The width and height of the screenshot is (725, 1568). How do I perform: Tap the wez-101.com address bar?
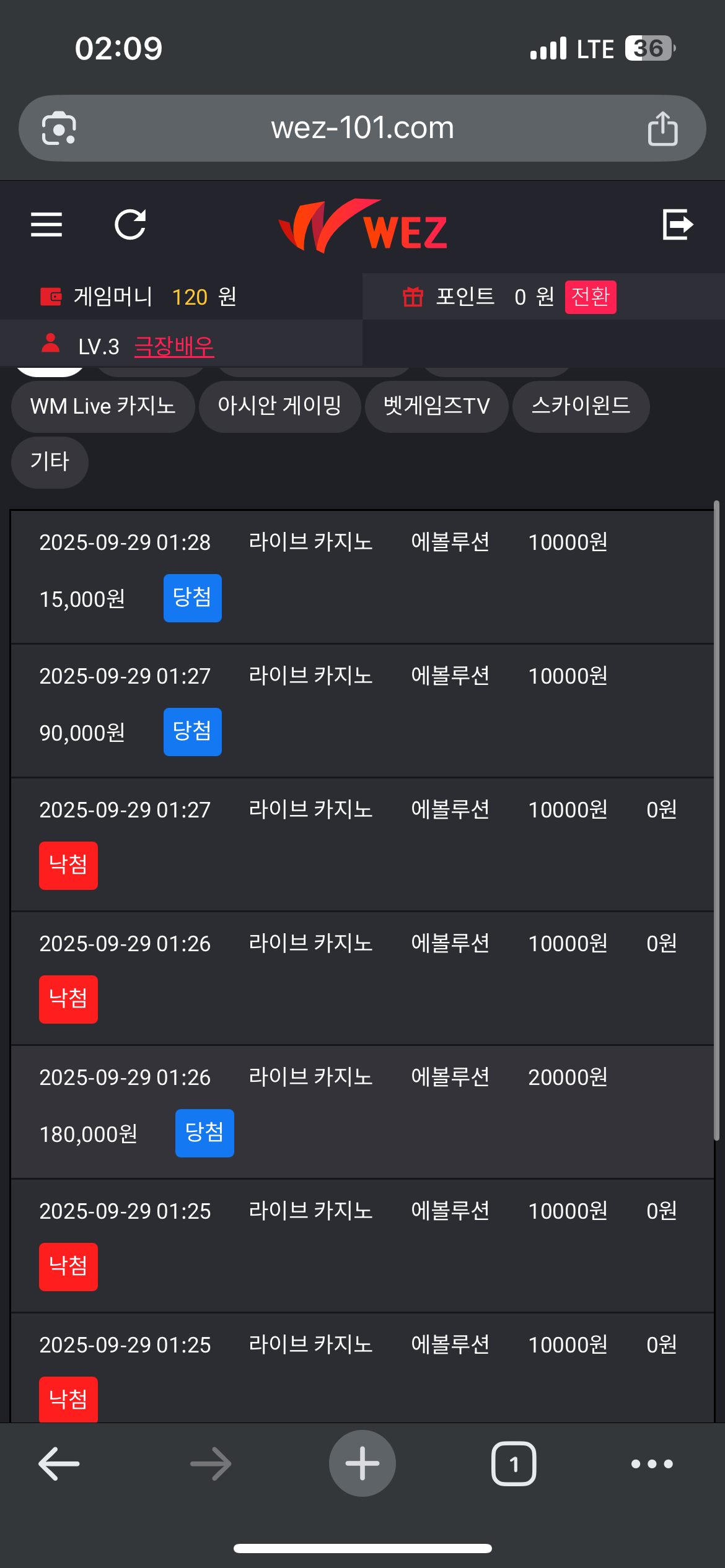(x=362, y=128)
